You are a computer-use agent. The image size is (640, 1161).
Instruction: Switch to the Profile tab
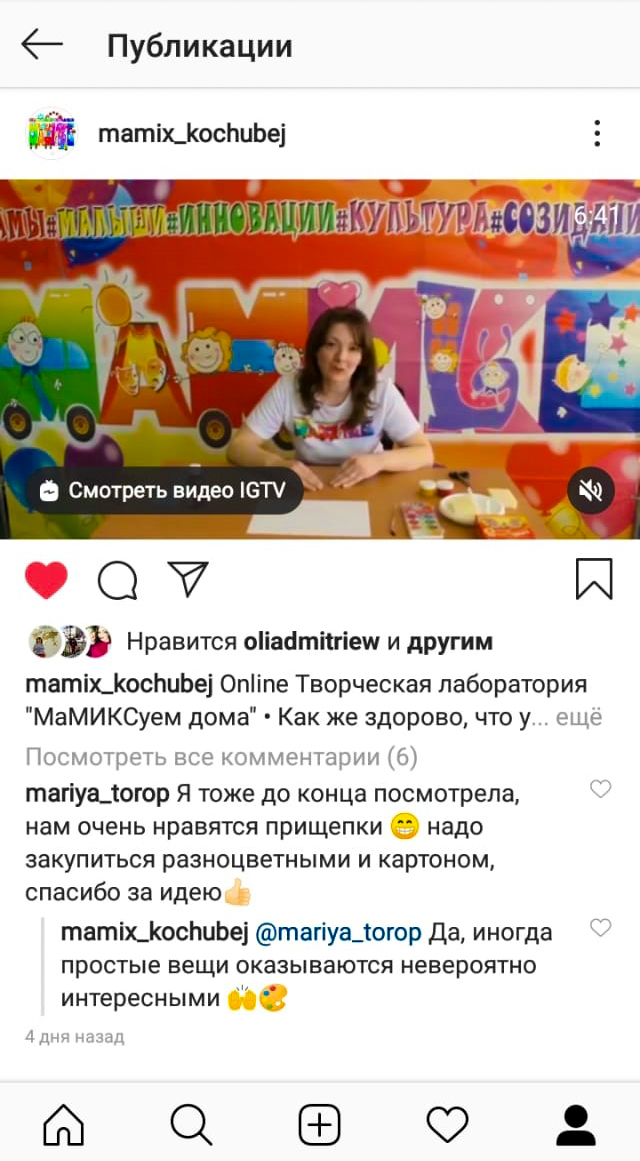pyautogui.click(x=576, y=1125)
